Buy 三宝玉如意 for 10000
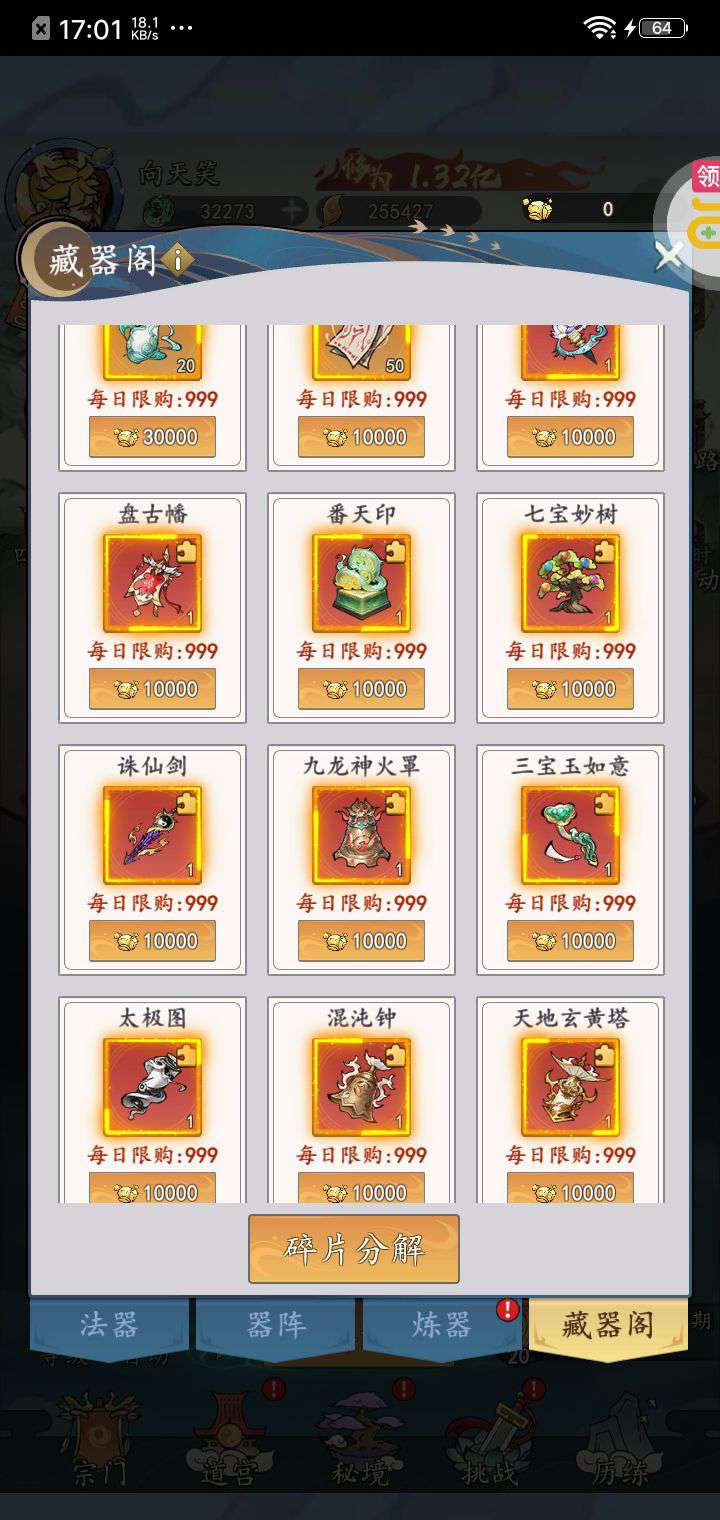This screenshot has height=1520, width=720. pyautogui.click(x=570, y=941)
